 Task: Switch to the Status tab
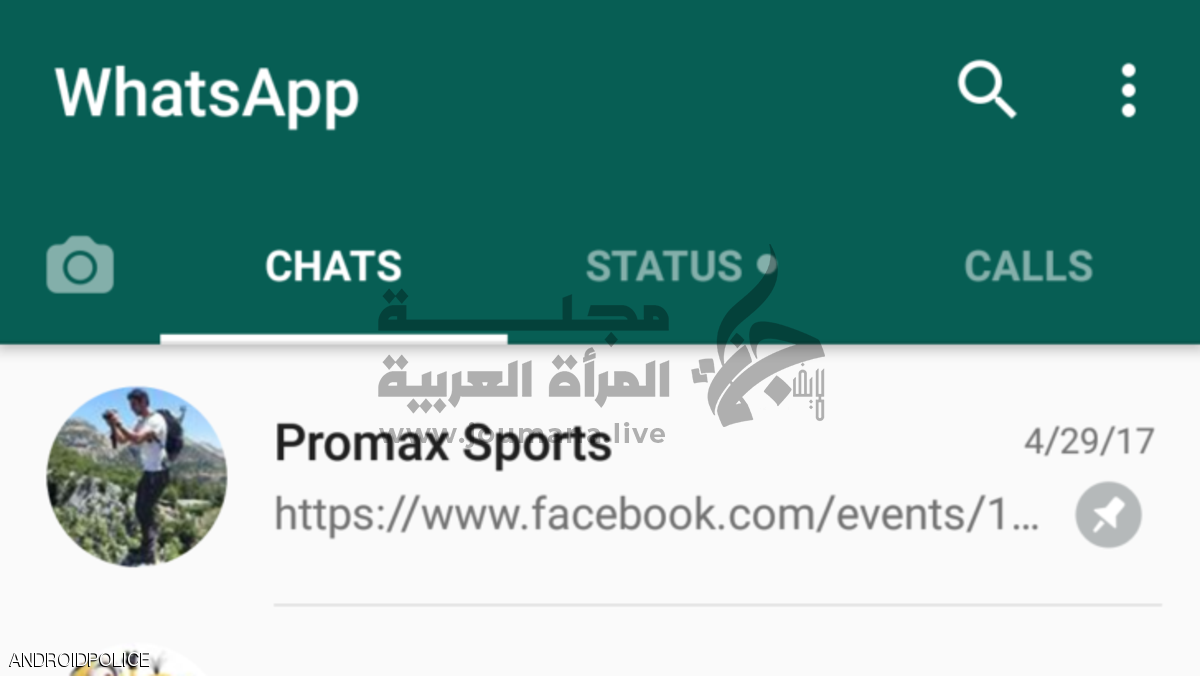point(665,267)
